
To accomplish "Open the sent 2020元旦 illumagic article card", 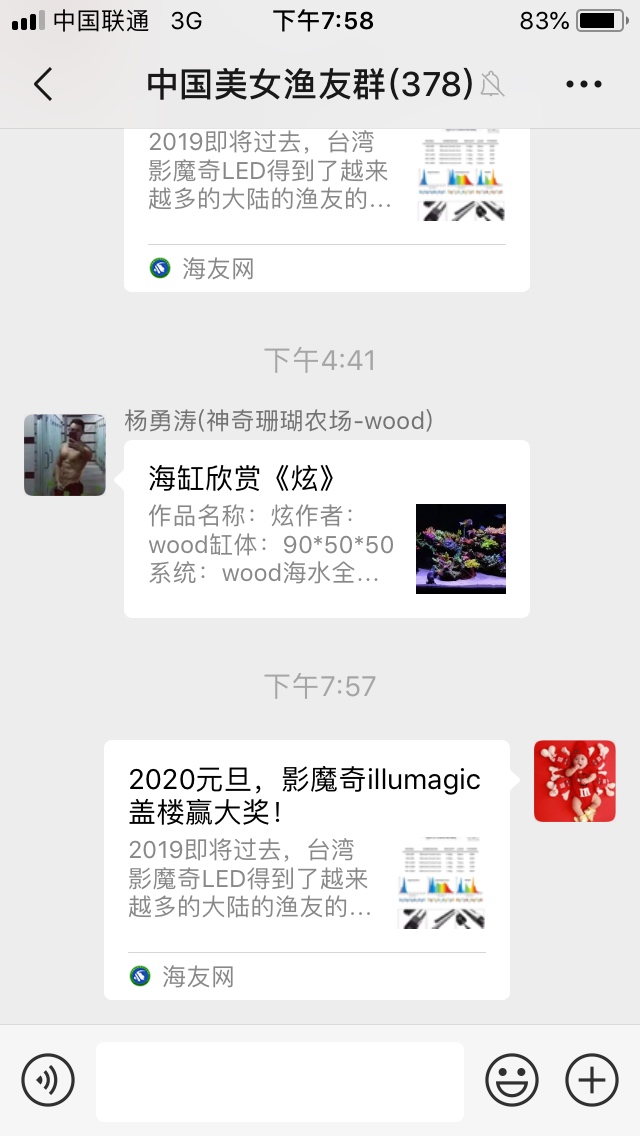I will point(306,869).
